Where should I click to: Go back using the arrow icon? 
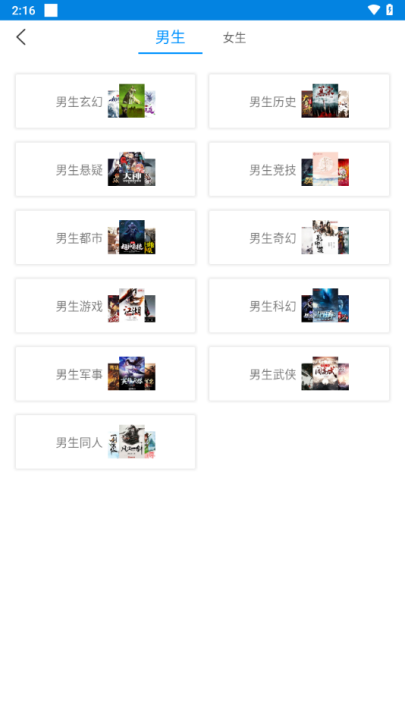pos(21,37)
